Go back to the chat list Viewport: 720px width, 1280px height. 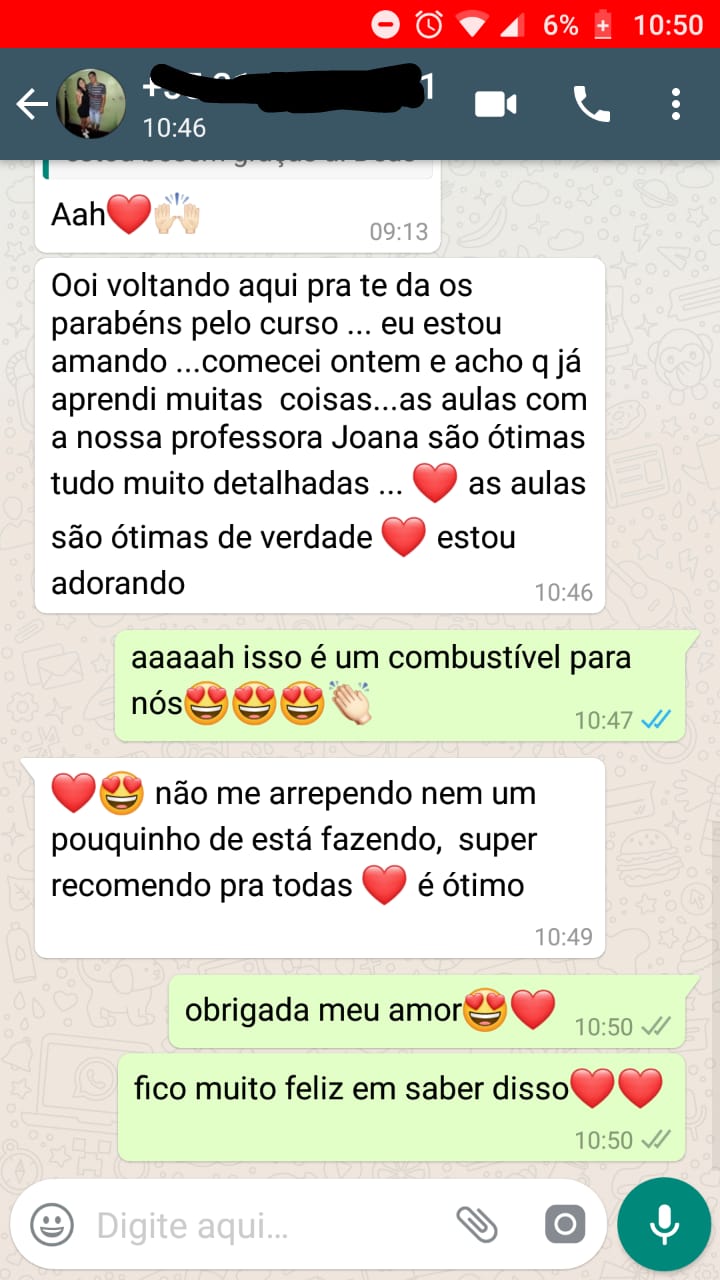(32, 104)
